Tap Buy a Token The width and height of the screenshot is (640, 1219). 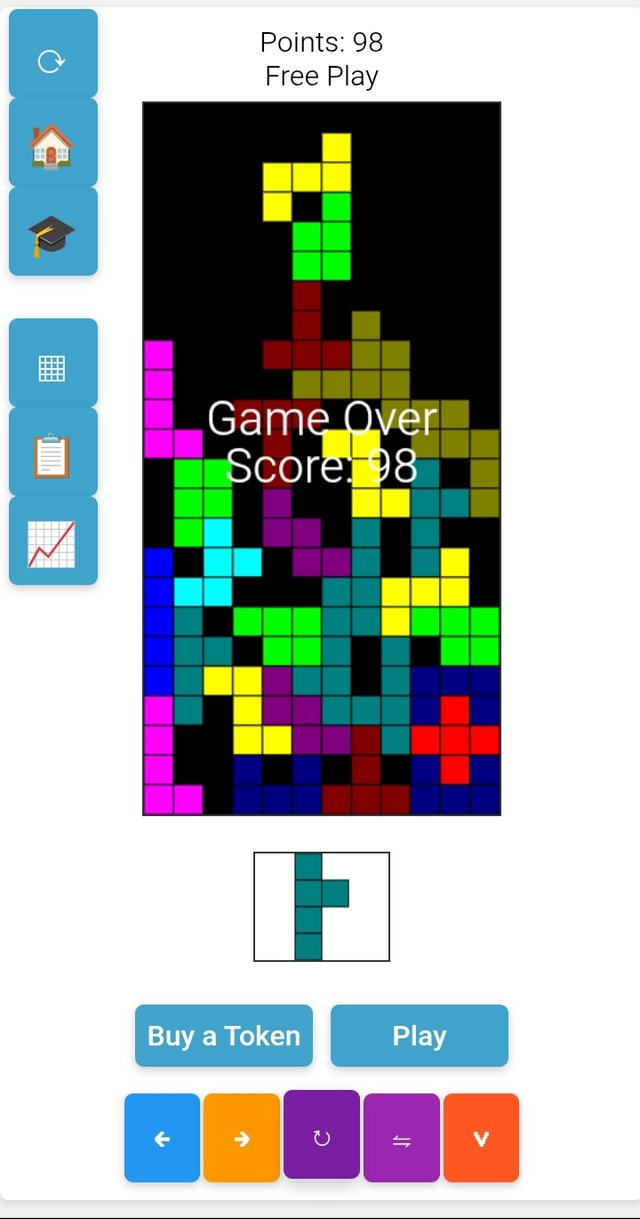pos(224,1035)
